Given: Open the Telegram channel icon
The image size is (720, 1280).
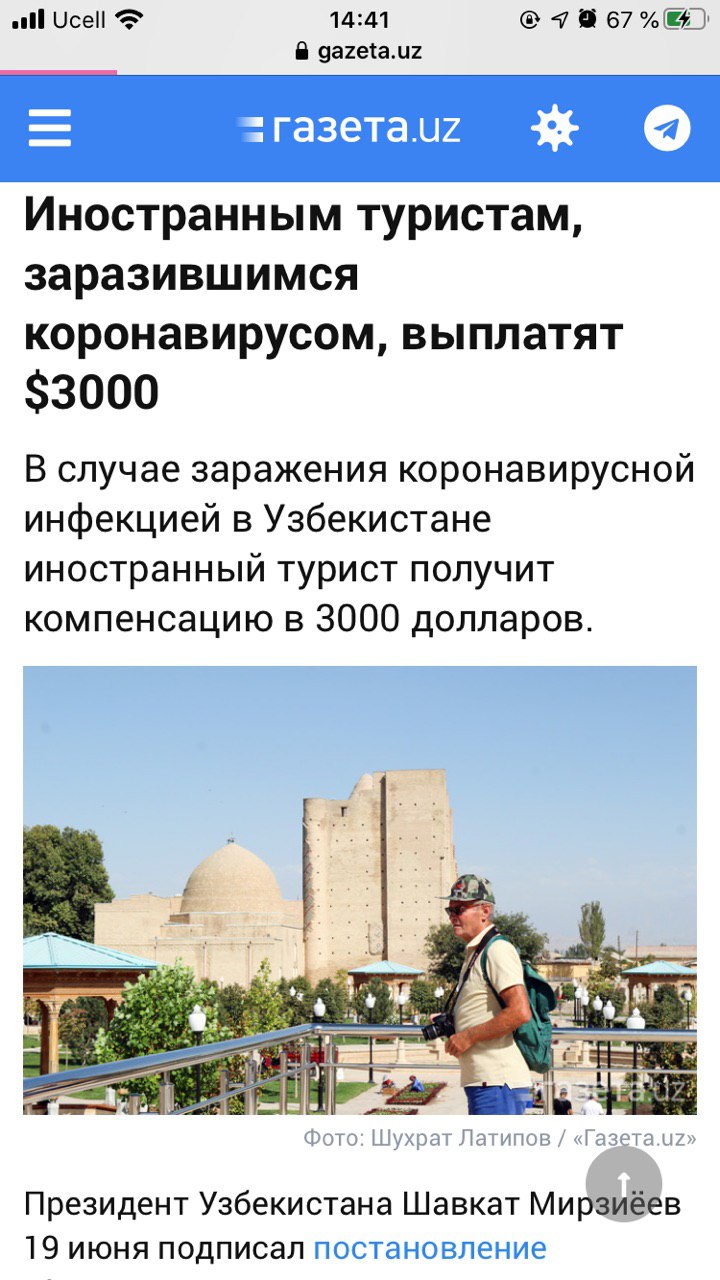Looking at the screenshot, I should (x=667, y=128).
